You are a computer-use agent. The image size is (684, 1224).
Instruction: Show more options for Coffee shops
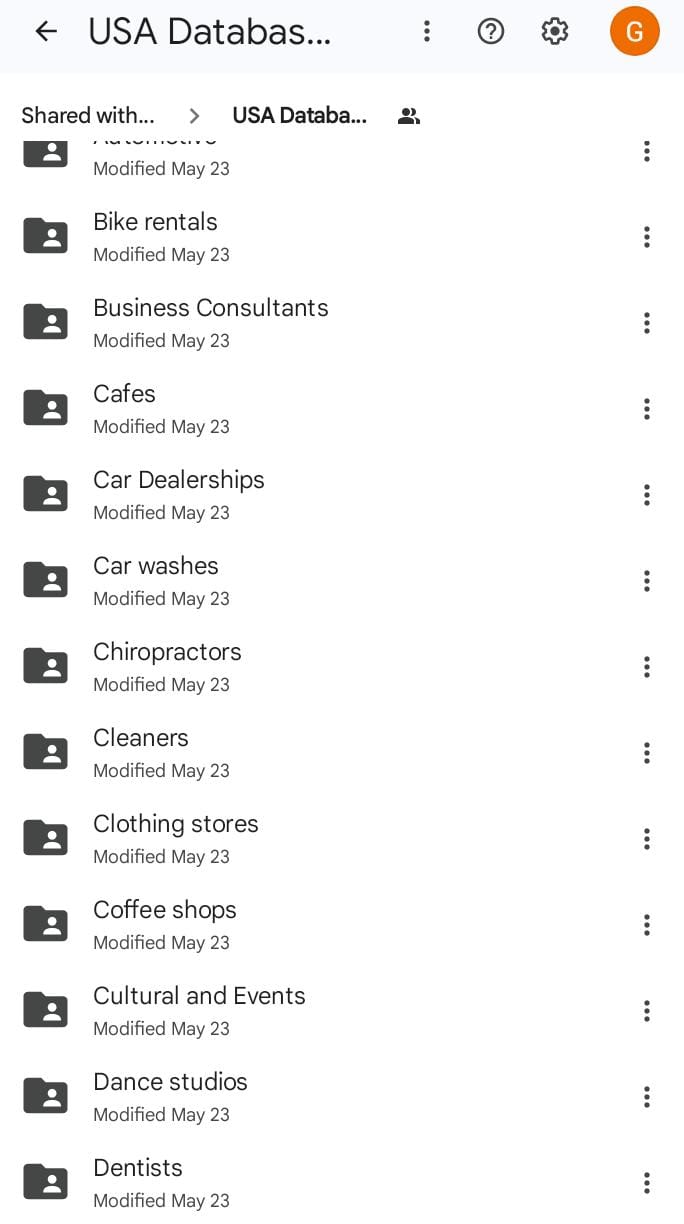pos(647,925)
